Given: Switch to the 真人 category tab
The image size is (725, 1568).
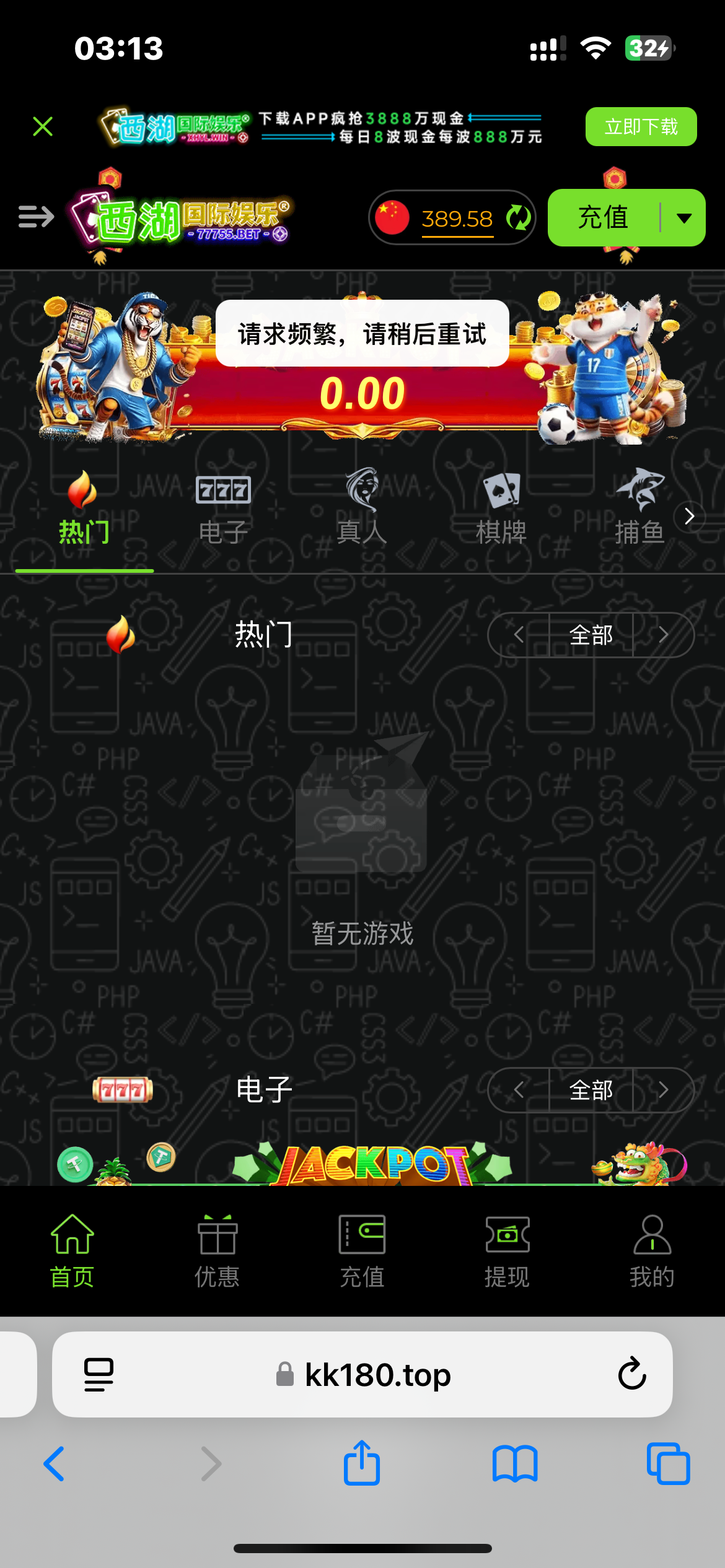Looking at the screenshot, I should [362, 508].
